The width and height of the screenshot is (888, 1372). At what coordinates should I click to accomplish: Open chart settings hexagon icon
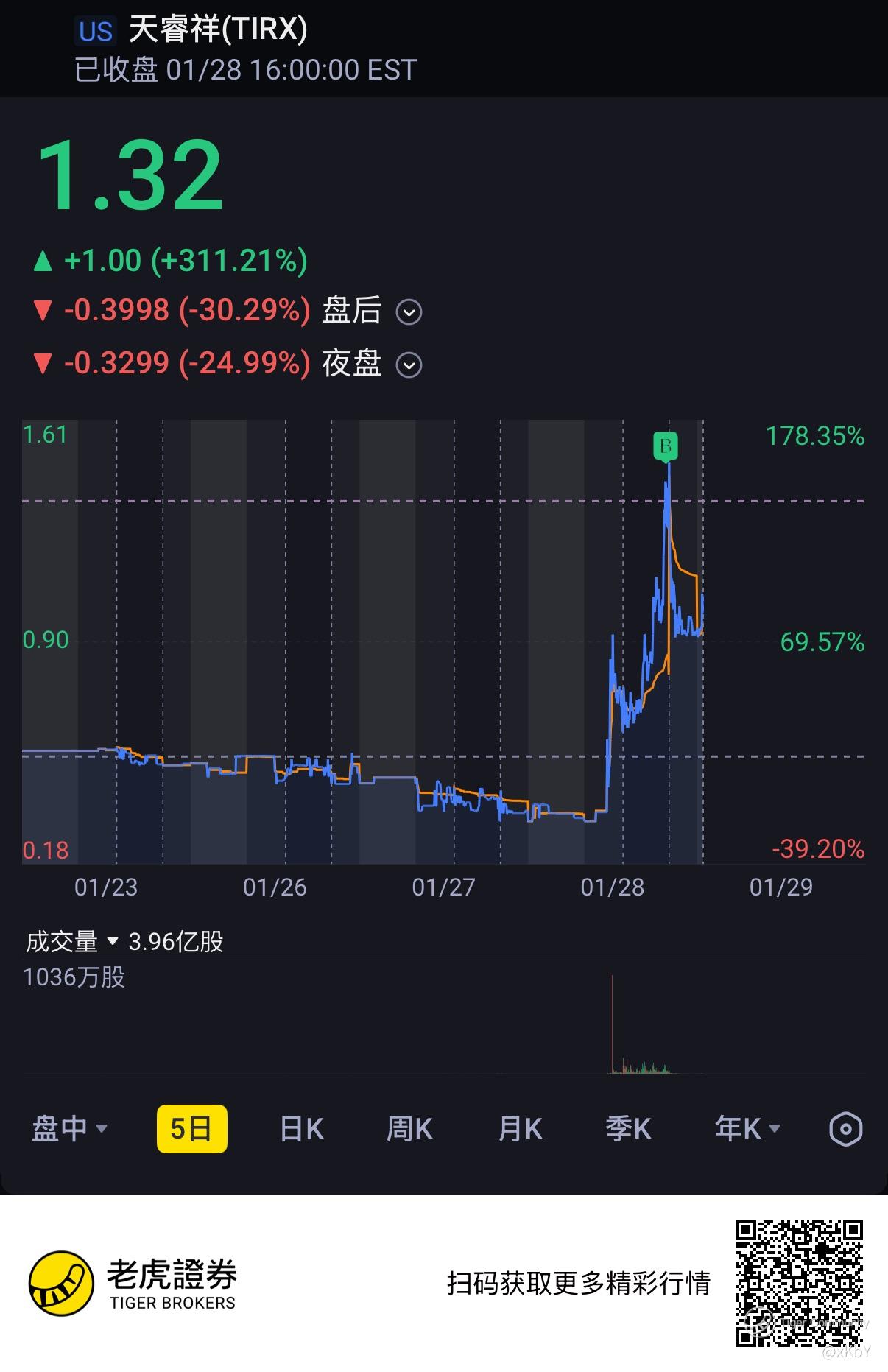pos(845,1129)
